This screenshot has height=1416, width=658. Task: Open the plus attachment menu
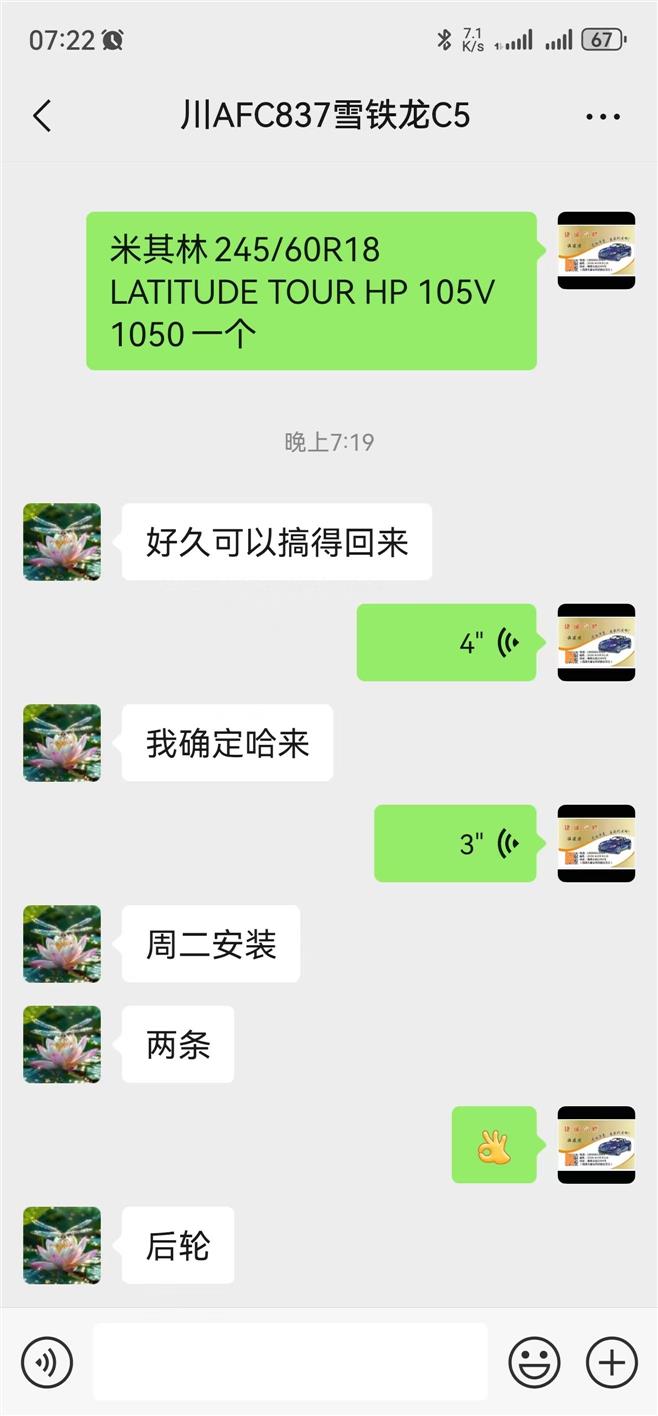coord(611,1362)
